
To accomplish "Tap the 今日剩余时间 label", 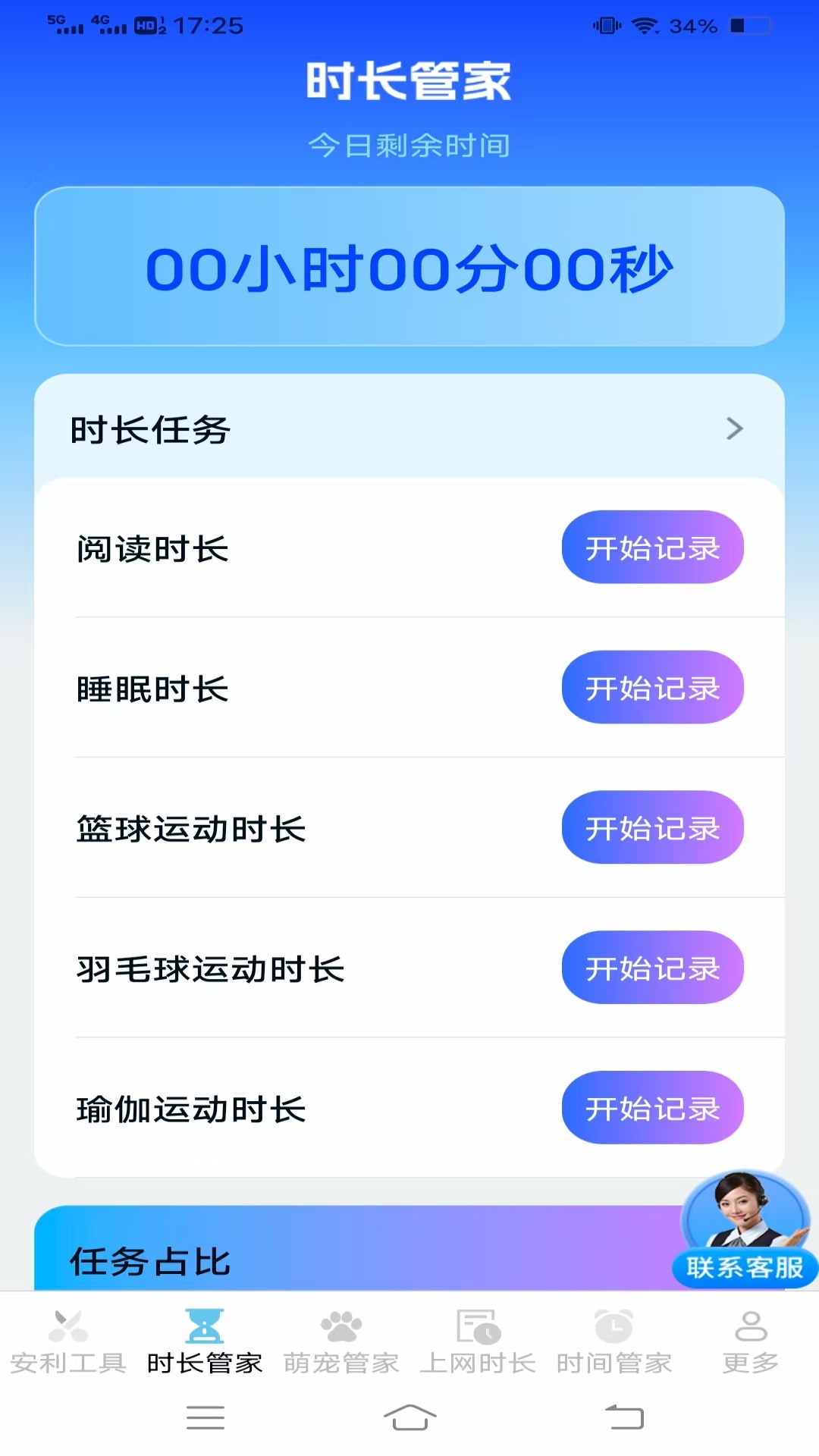I will 409,146.
